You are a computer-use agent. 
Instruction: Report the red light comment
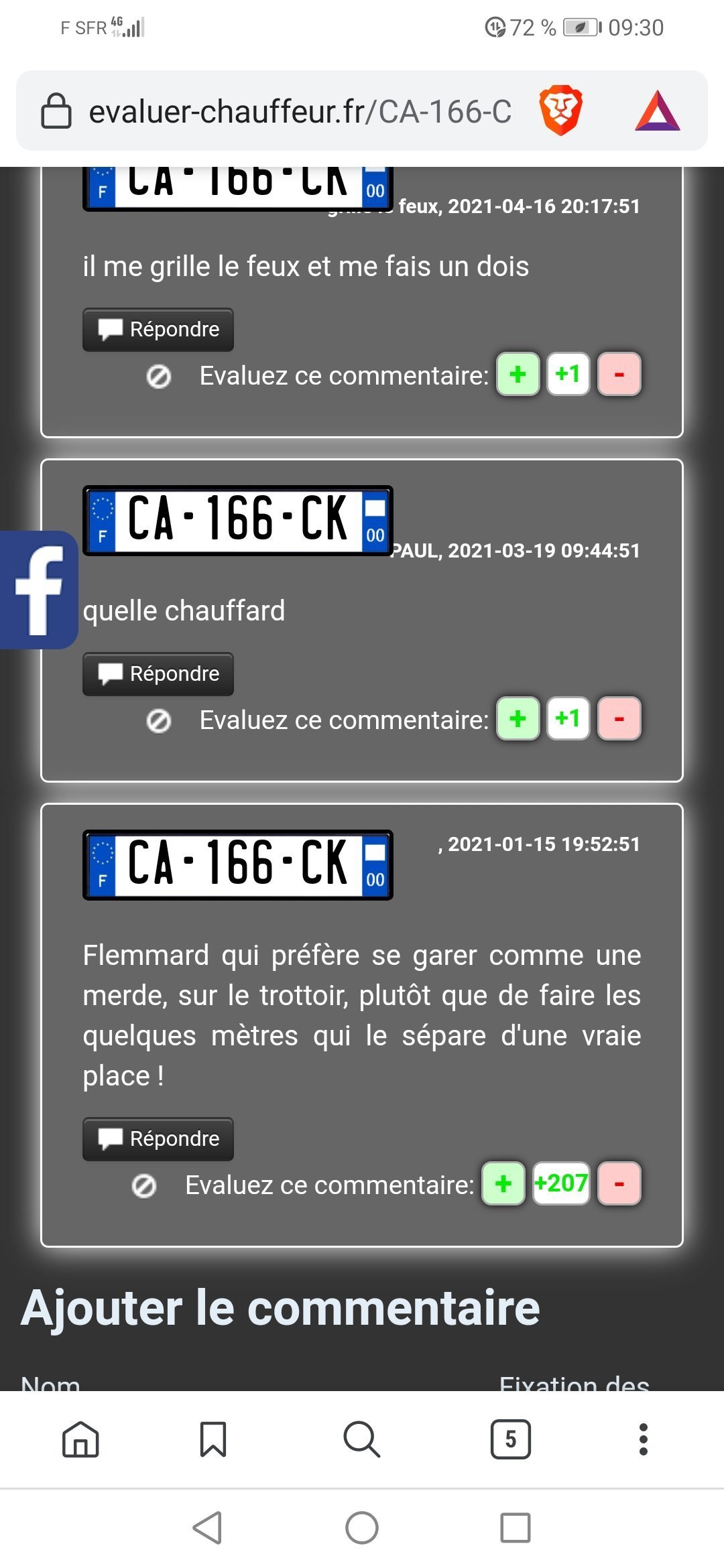click(x=159, y=377)
